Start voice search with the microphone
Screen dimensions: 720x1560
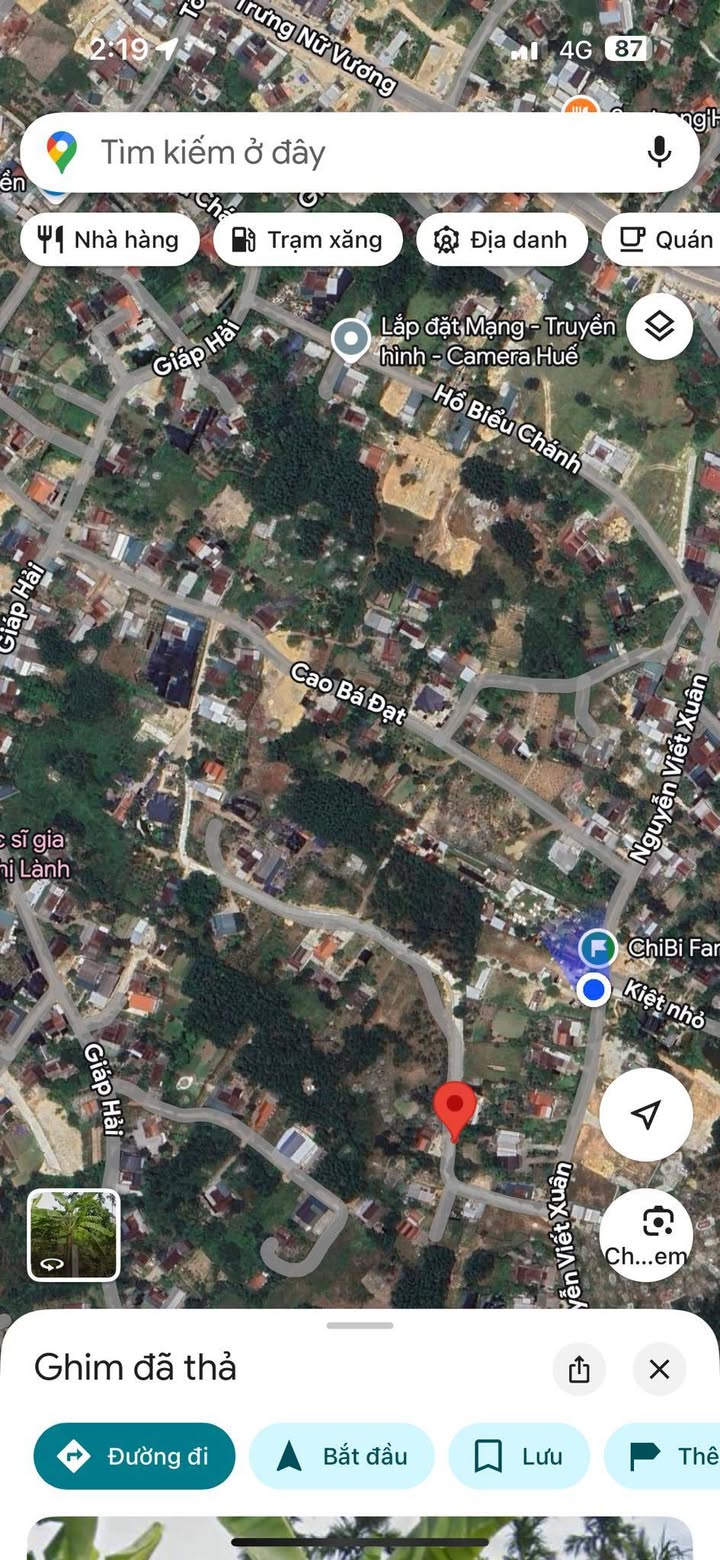[658, 153]
